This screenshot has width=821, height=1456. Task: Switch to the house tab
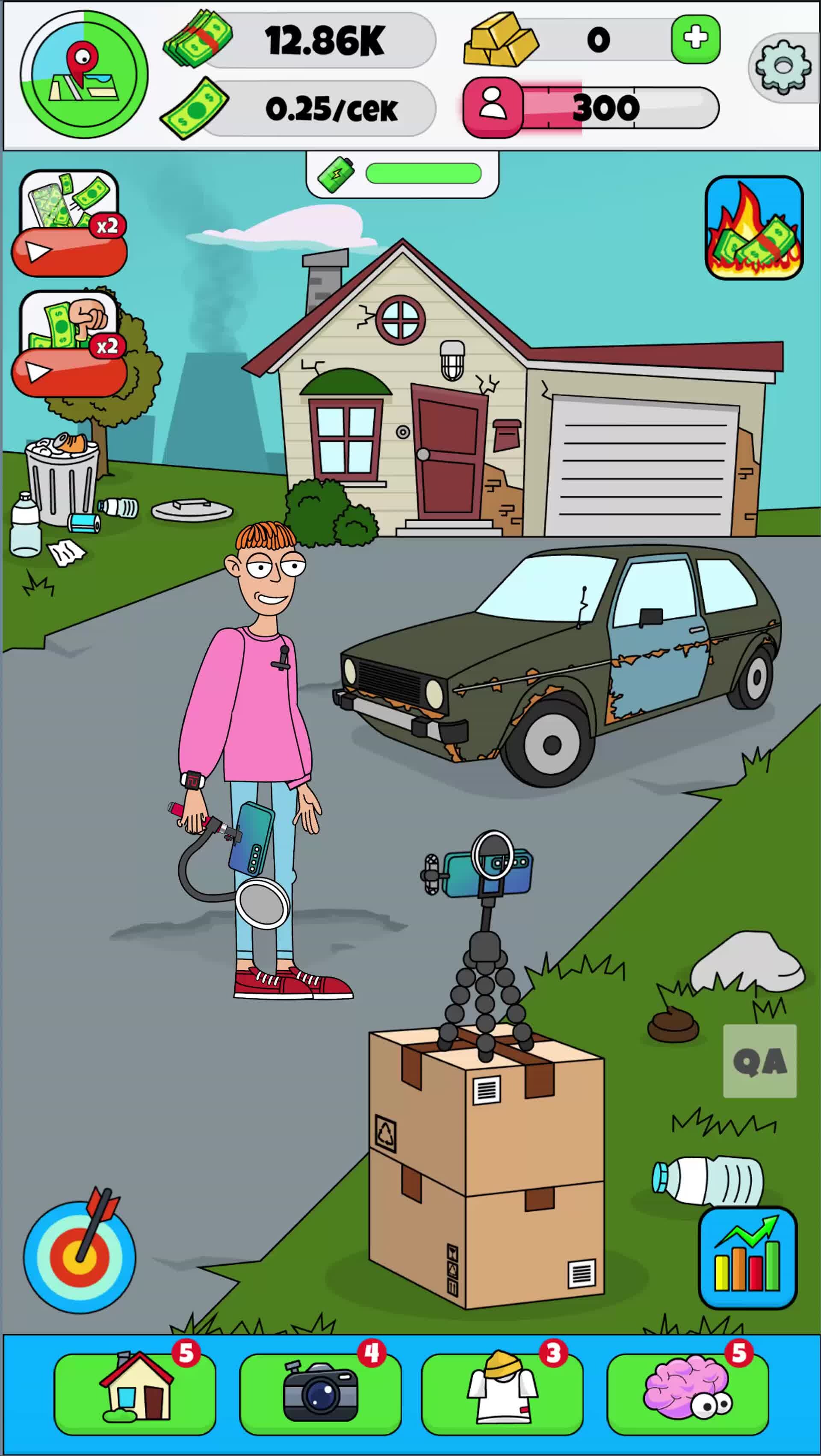tap(135, 1393)
